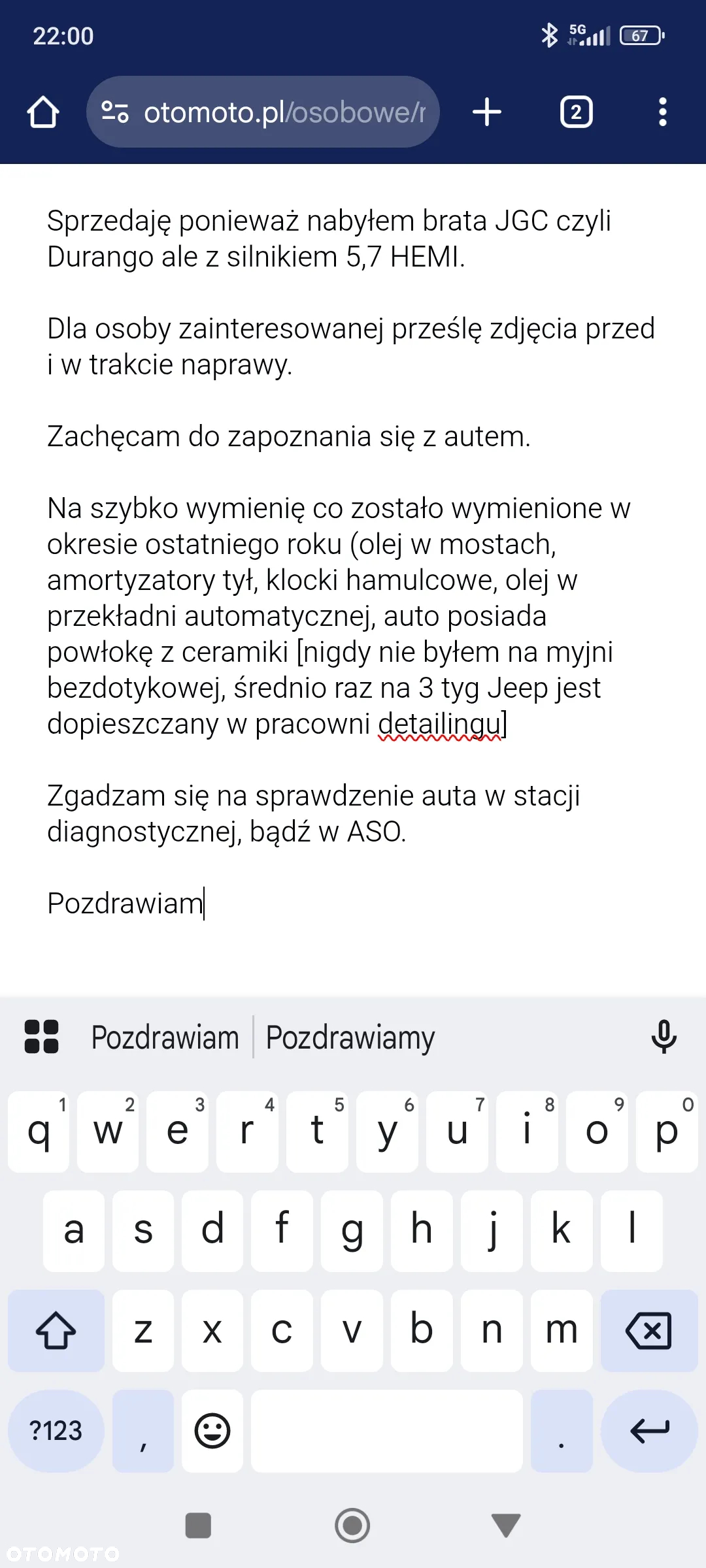Select the "Pozdrawiam" keyboard suggestion
706x1568 pixels.
165,1037
